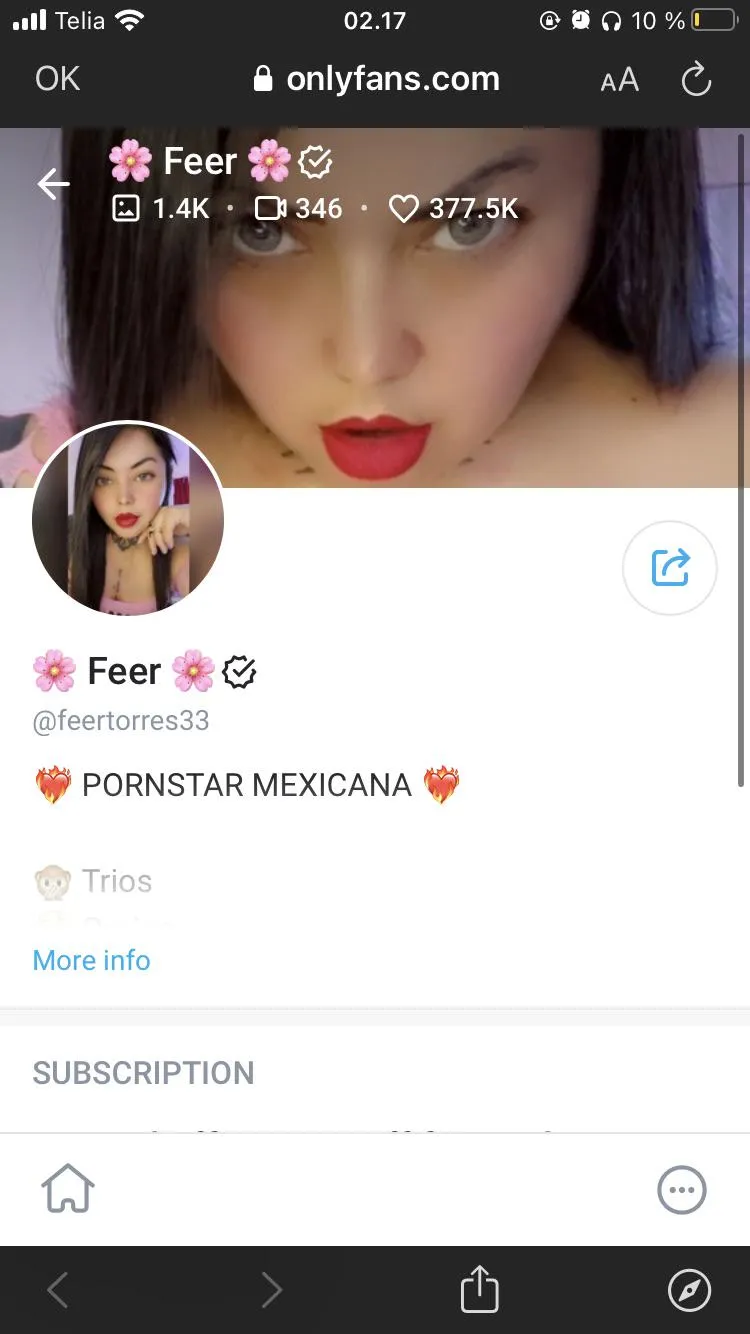Tap OK in the top status bar
750x1334 pixels.
[56, 79]
